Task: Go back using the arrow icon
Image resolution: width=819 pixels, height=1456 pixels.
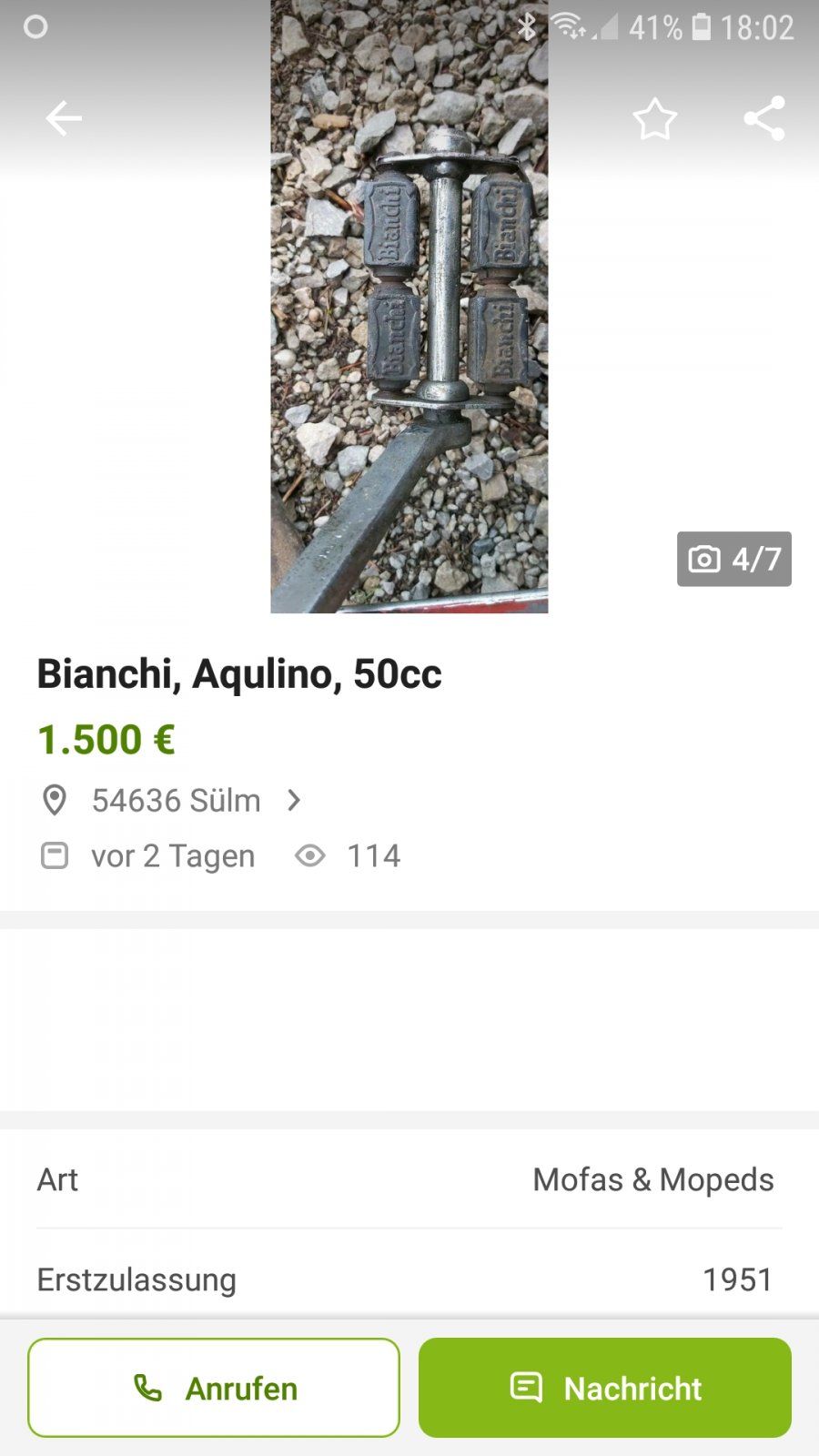Action: pos(64,118)
